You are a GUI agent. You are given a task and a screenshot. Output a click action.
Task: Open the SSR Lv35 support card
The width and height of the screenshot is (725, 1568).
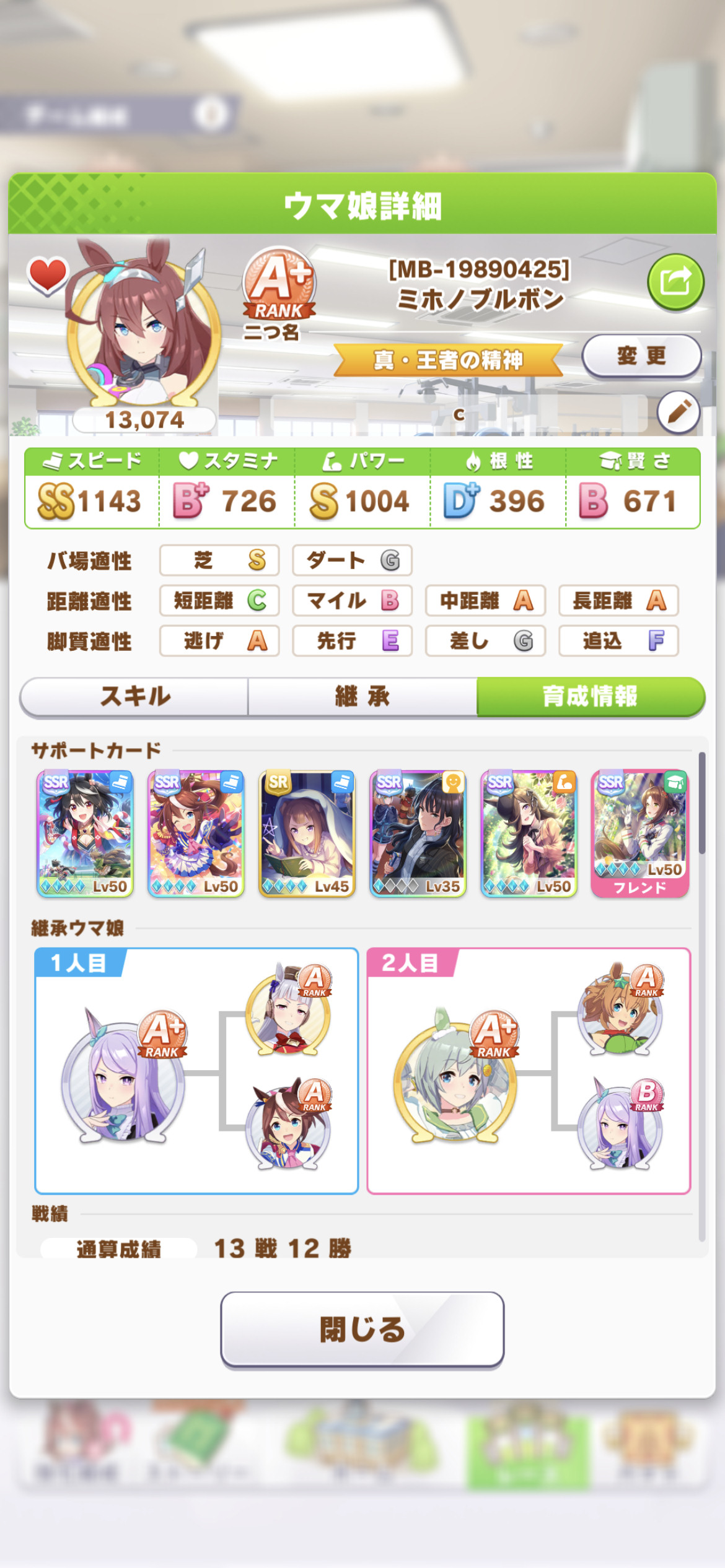point(418,834)
